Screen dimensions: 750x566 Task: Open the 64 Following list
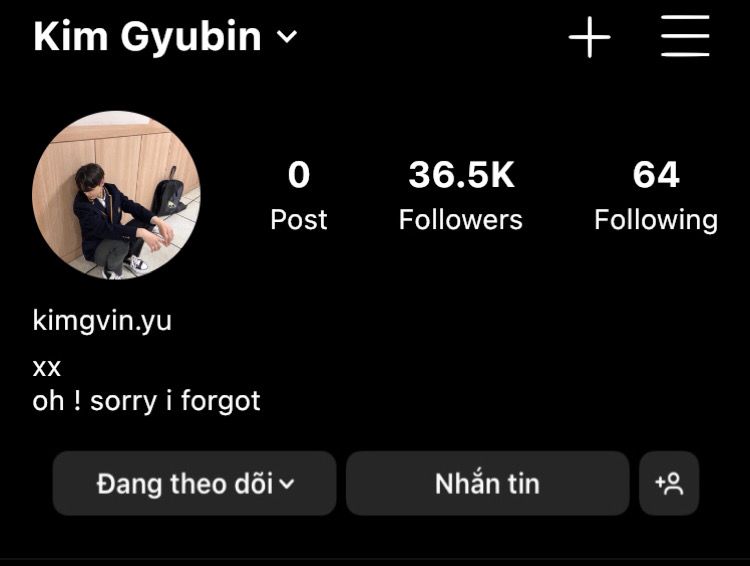[x=656, y=195]
